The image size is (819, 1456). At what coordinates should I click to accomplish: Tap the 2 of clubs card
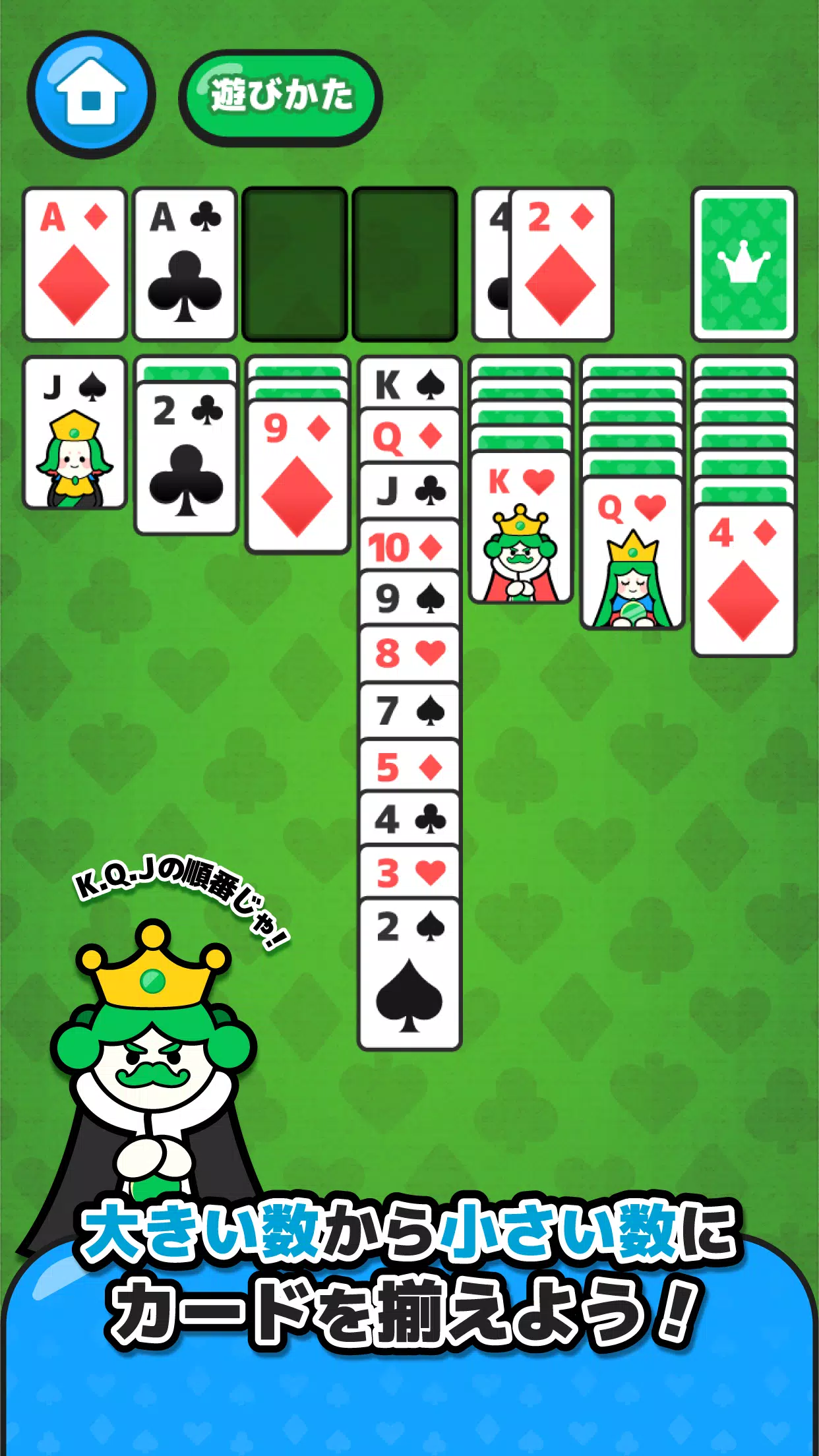(185, 457)
